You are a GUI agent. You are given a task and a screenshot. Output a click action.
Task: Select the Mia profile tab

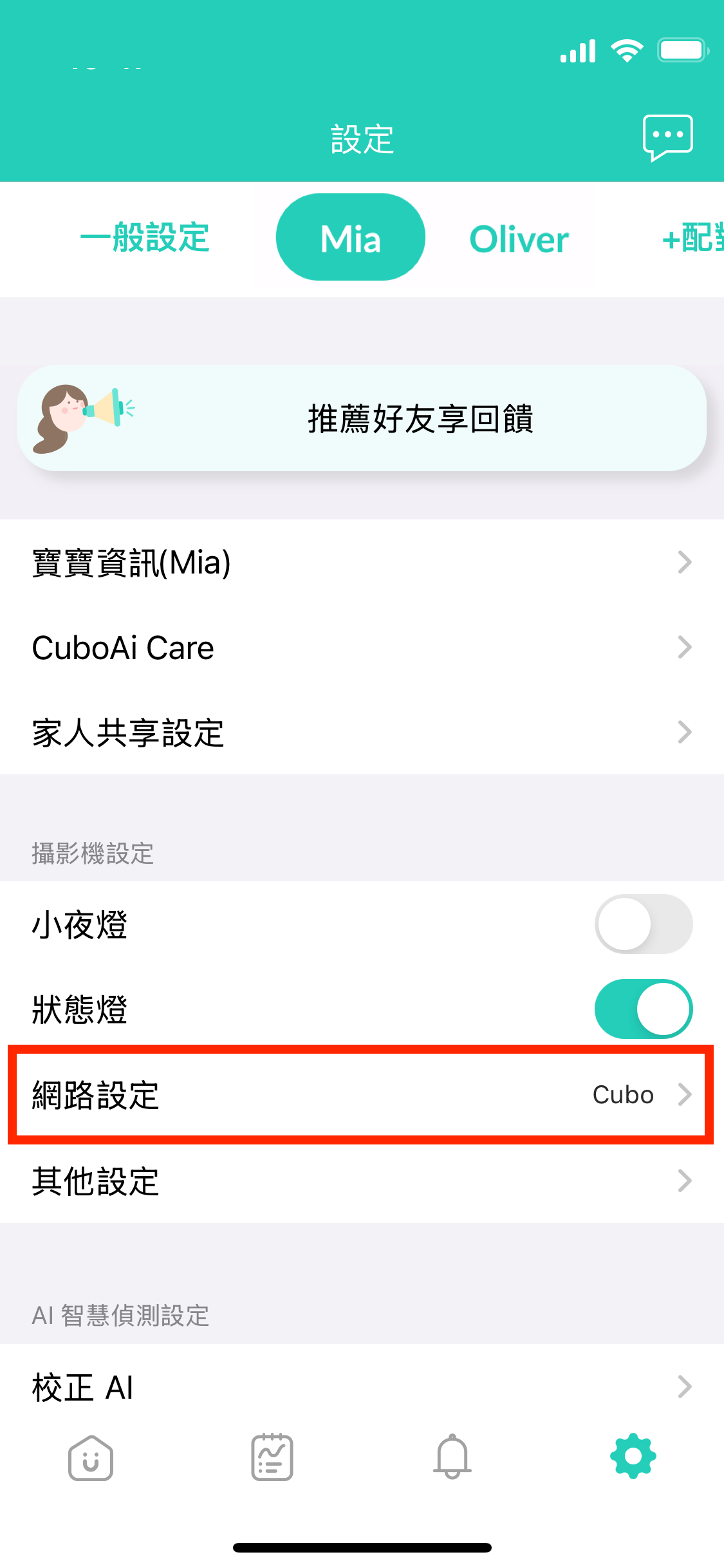pos(350,238)
